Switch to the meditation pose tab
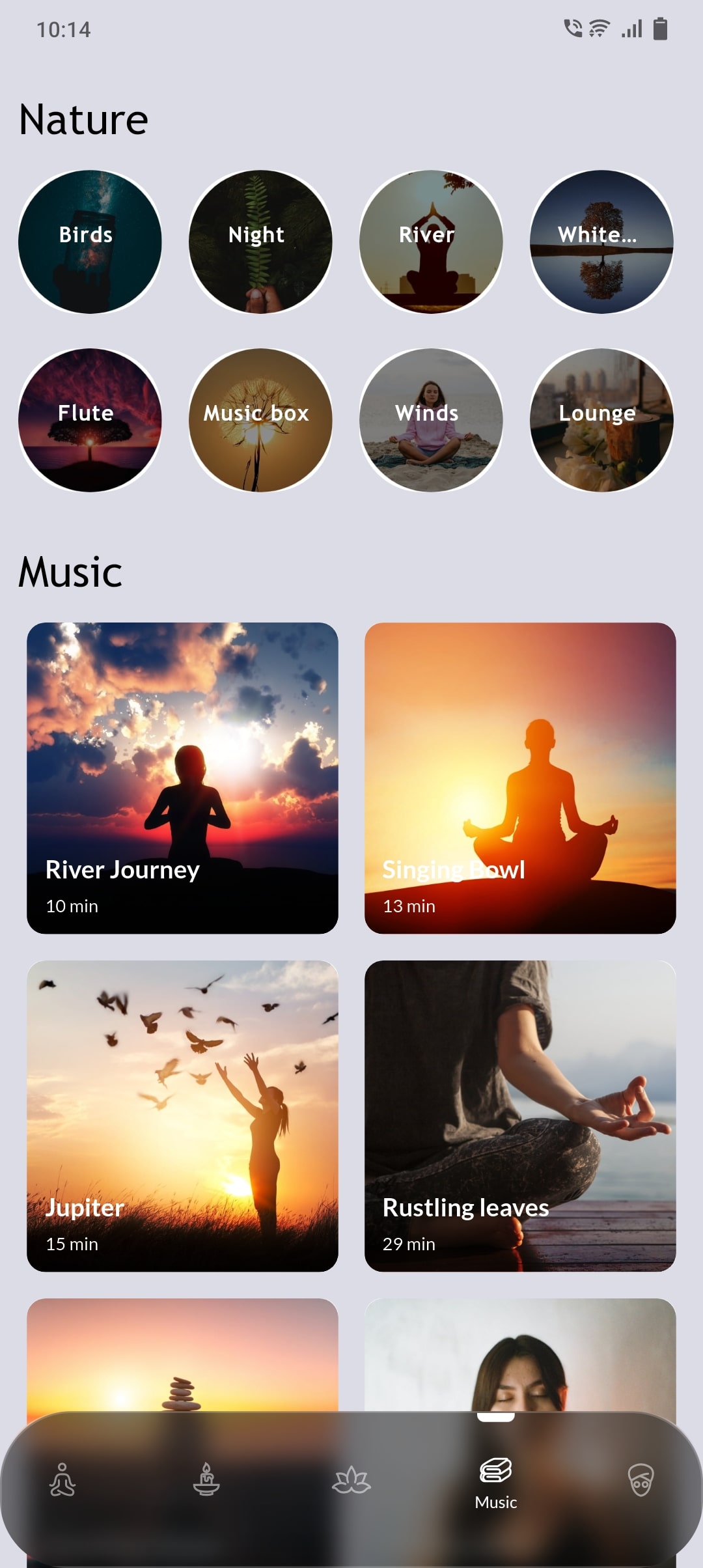Image resolution: width=703 pixels, height=1568 pixels. 62,1479
